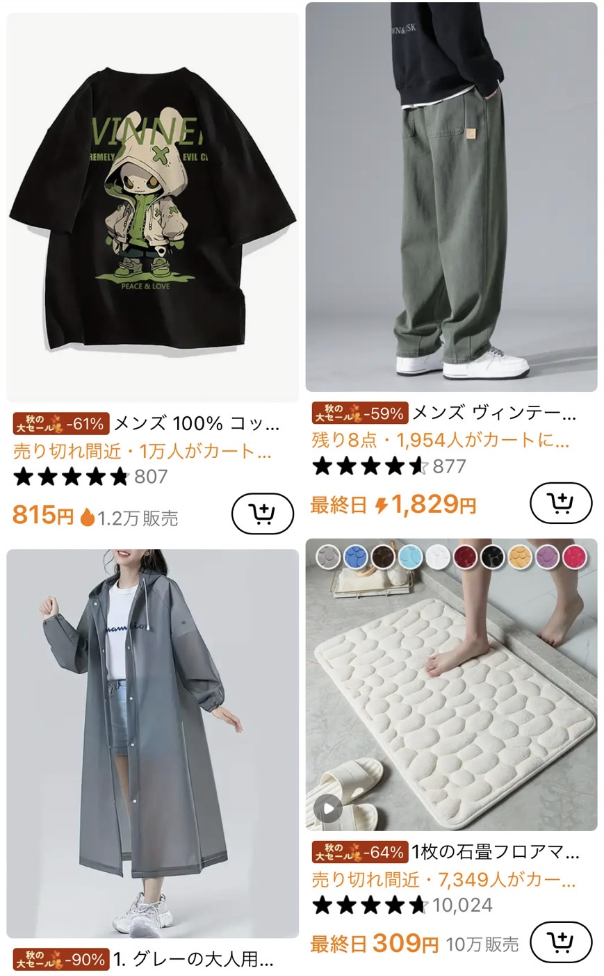Add the 1,829円 pants to cart
This screenshot has height=976, width=604.
[x=561, y=502]
